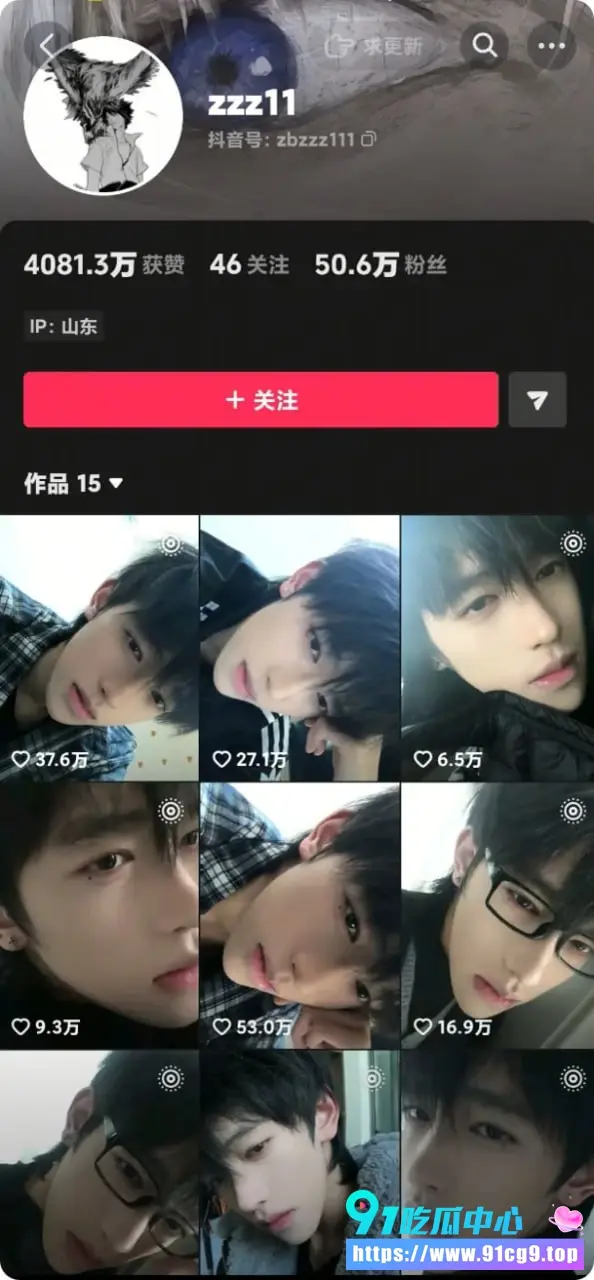Follow this user with 关注 button
This screenshot has width=594, height=1280.
coord(261,400)
